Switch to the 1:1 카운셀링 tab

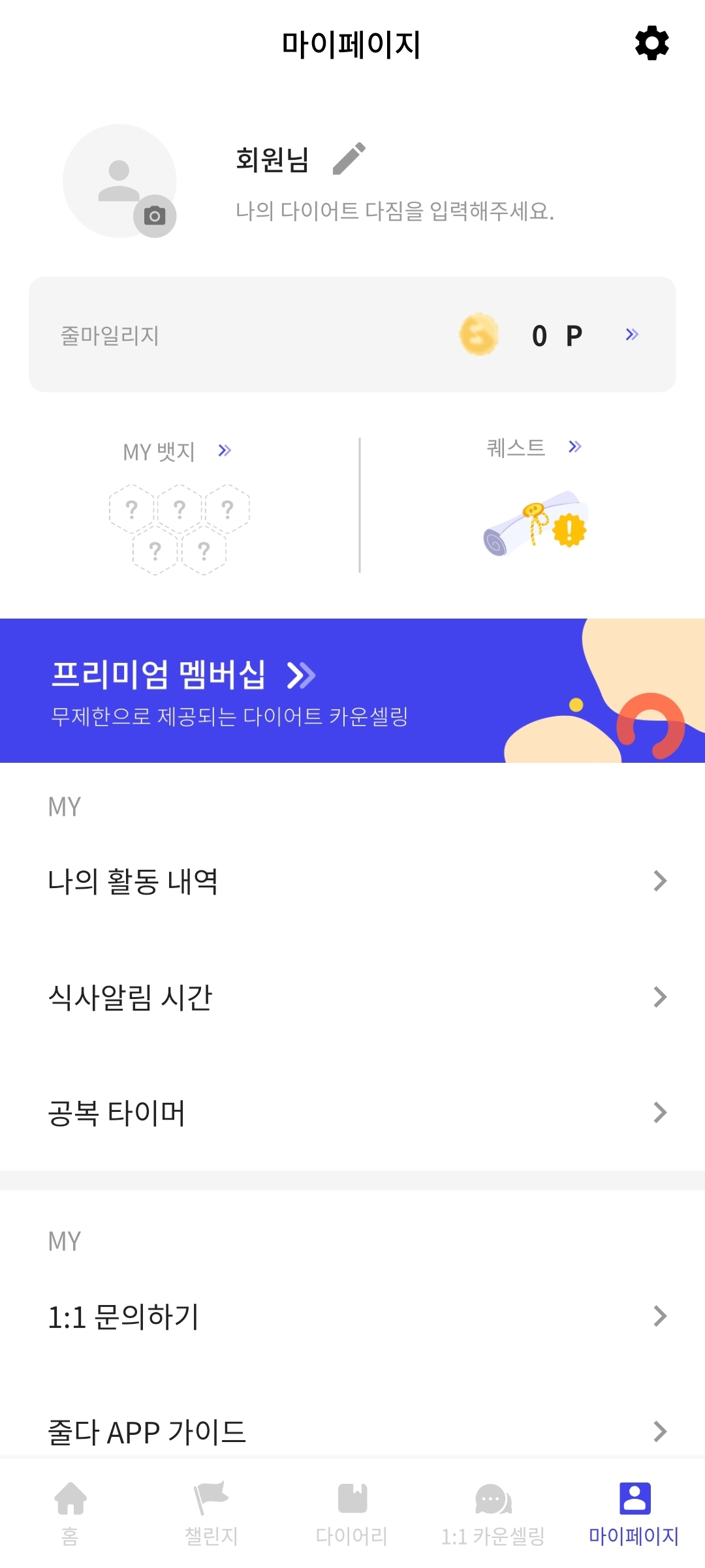(x=493, y=1513)
